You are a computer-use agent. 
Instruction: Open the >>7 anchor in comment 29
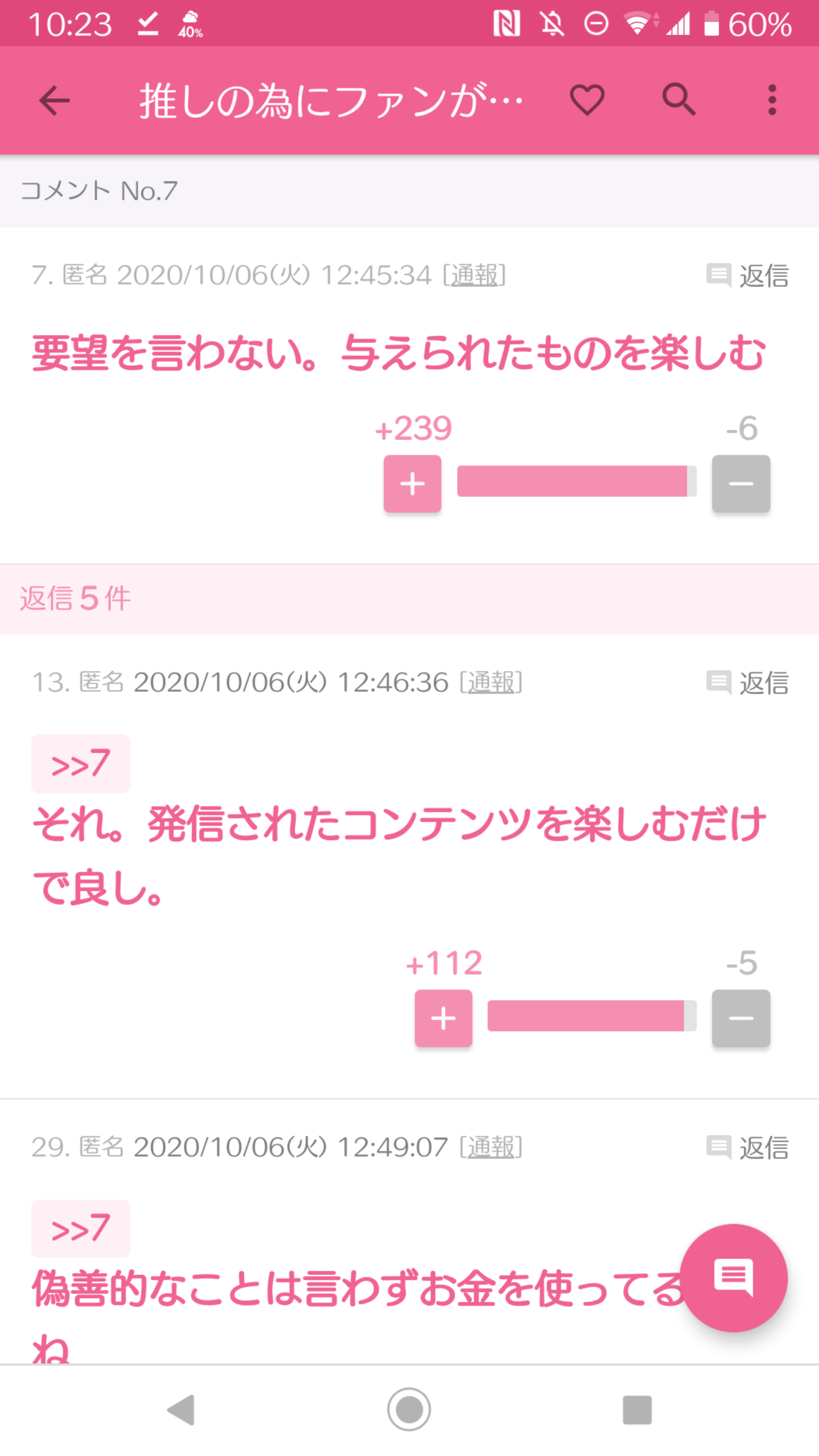point(81,1228)
